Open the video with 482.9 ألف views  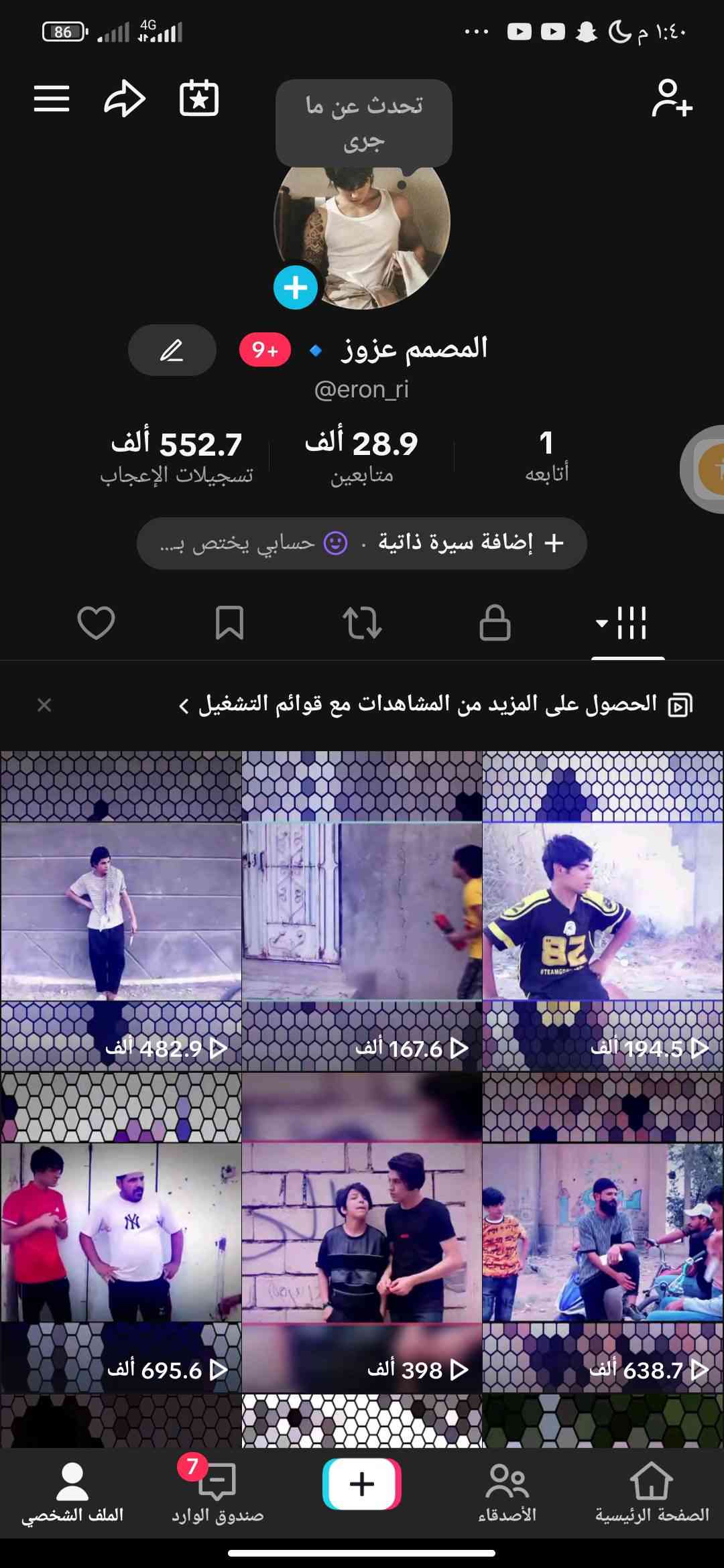click(x=121, y=911)
